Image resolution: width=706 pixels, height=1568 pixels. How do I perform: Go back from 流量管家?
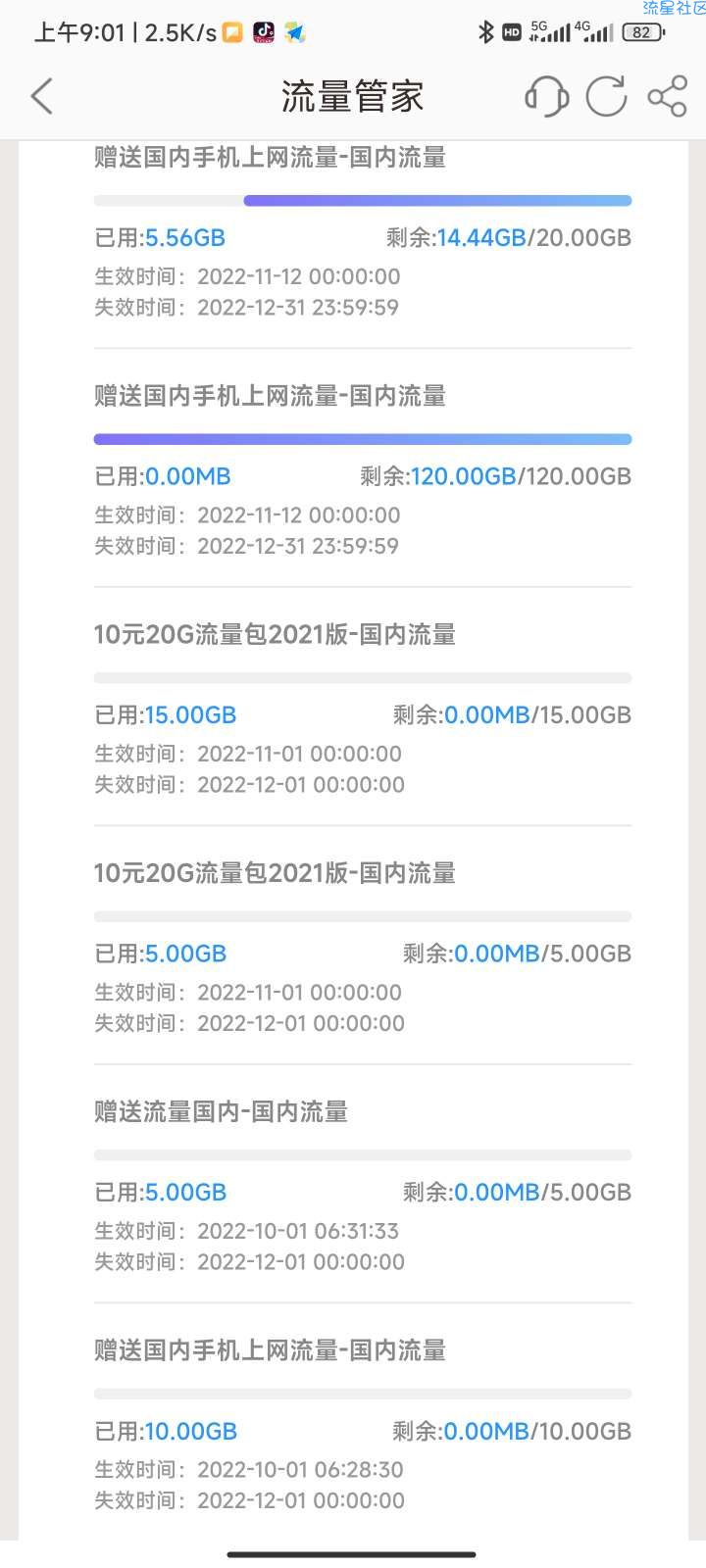pos(42,96)
